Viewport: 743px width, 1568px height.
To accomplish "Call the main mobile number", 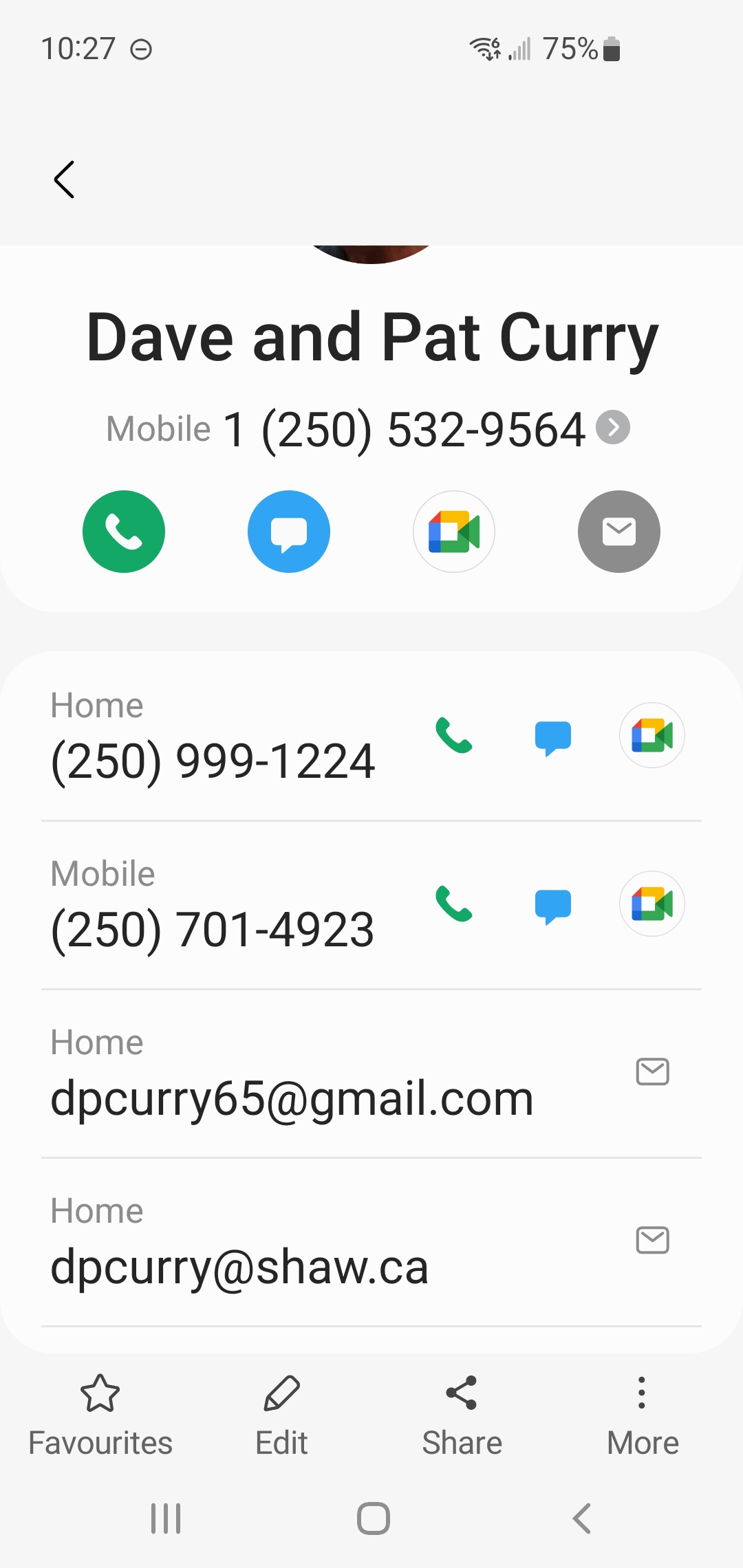I will pos(124,532).
